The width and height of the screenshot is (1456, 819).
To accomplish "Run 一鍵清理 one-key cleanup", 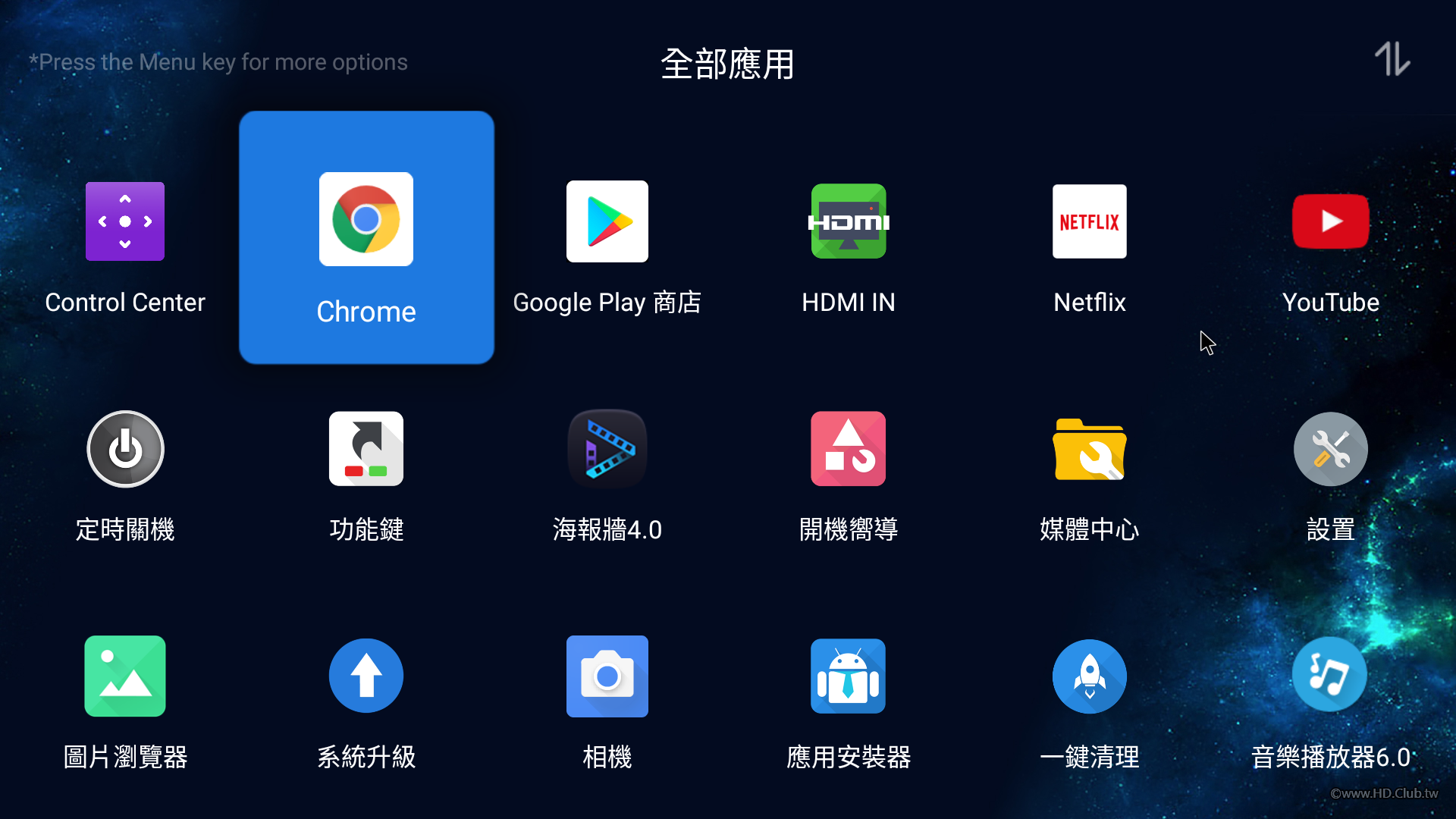I will point(1089,676).
